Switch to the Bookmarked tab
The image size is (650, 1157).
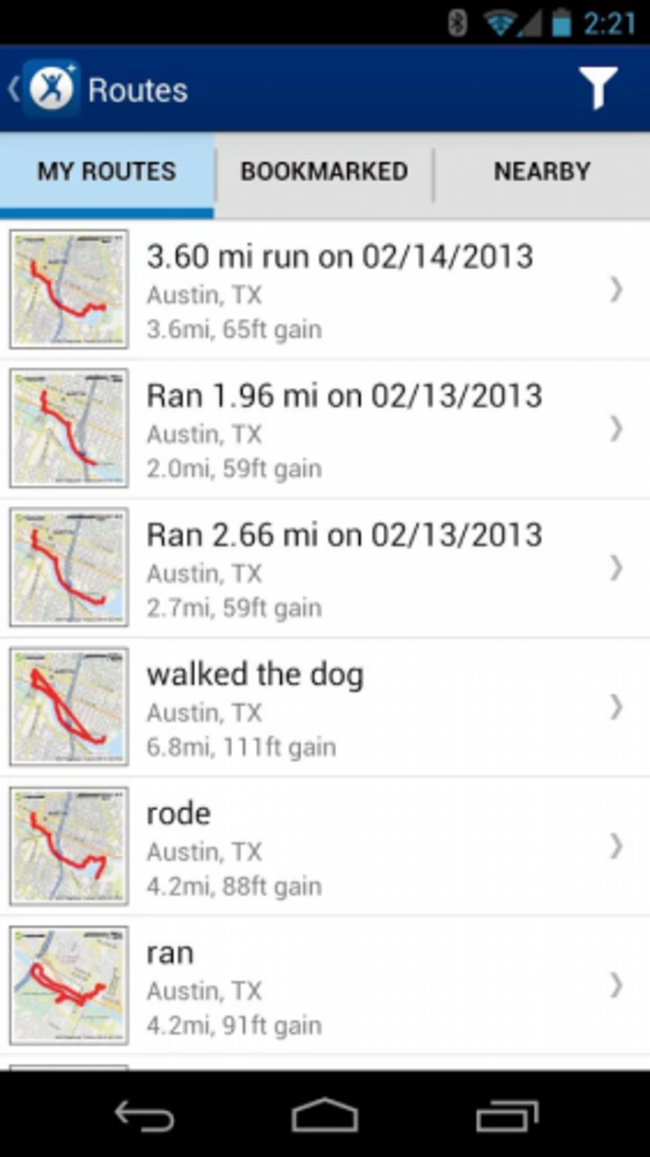[x=324, y=172]
